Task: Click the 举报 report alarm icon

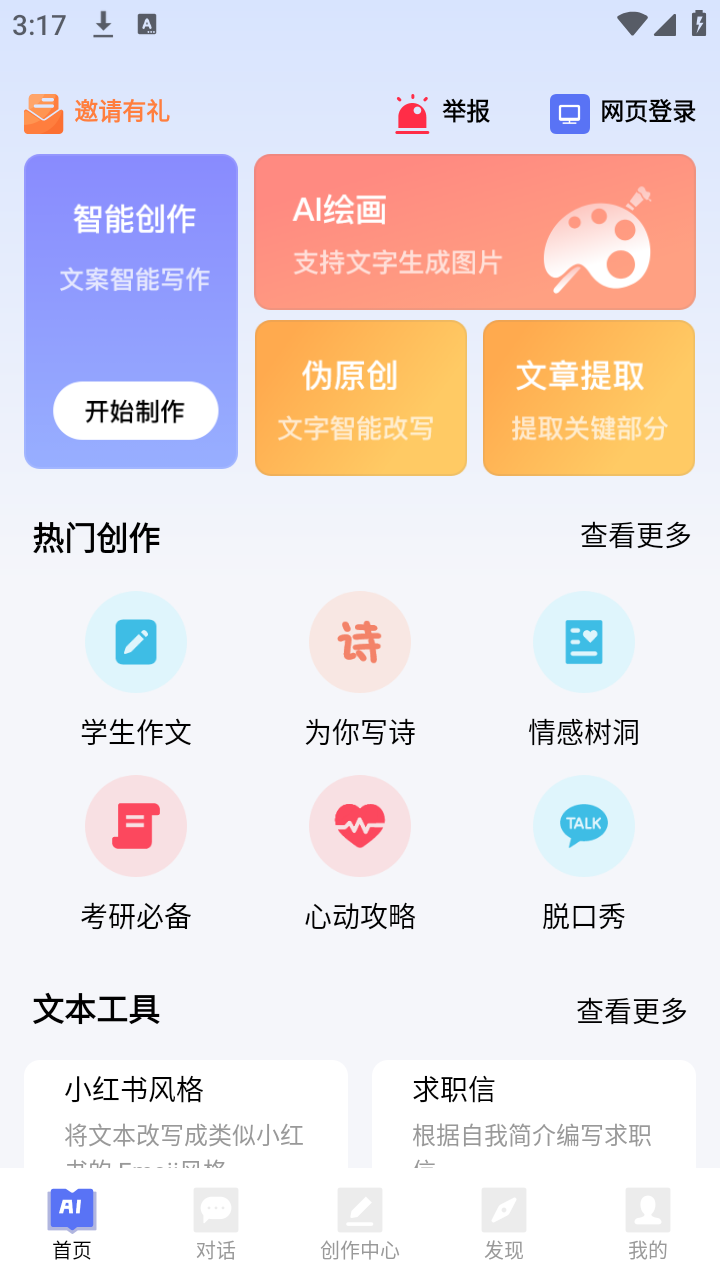Action: [412, 112]
